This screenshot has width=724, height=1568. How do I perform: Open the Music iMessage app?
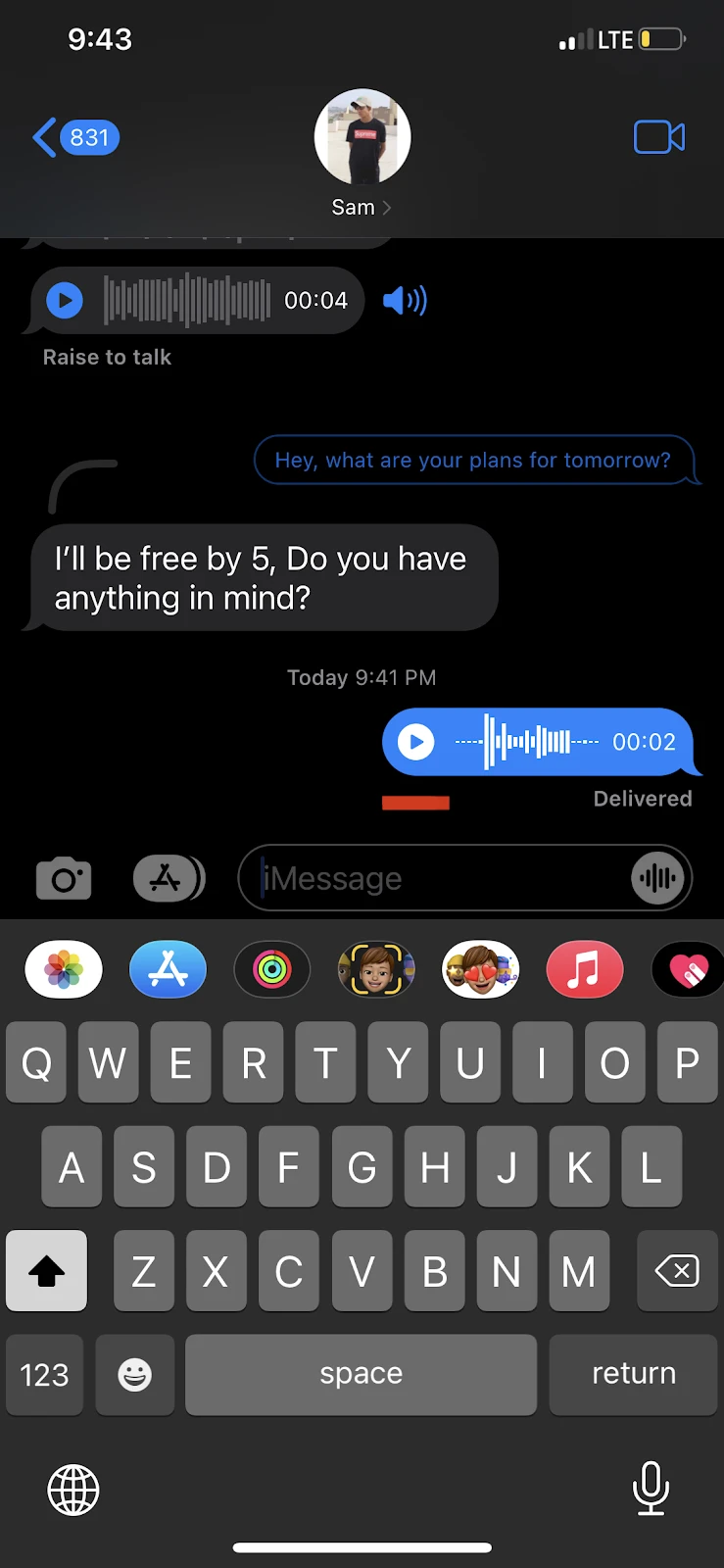pos(585,970)
